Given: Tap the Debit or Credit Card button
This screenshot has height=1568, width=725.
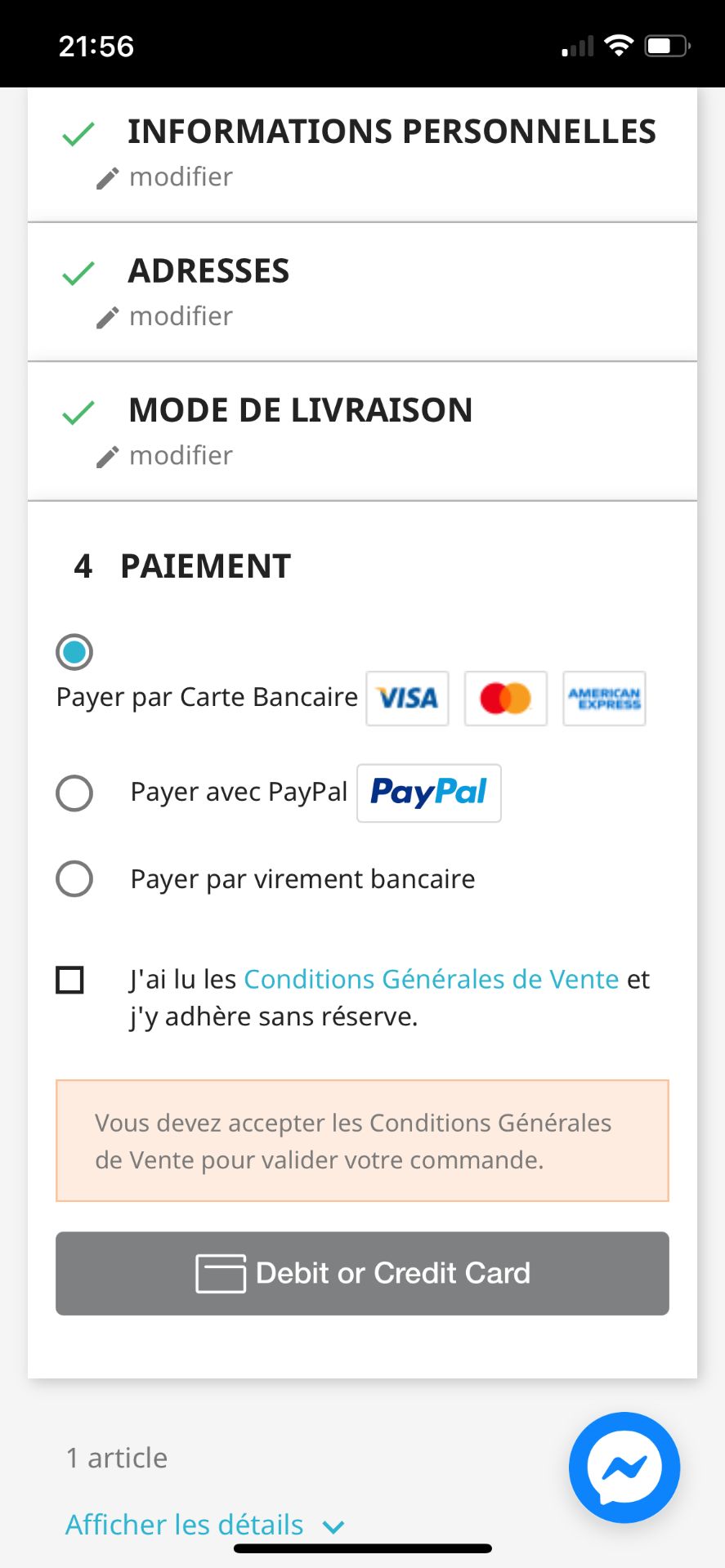Looking at the screenshot, I should pyautogui.click(x=362, y=1273).
